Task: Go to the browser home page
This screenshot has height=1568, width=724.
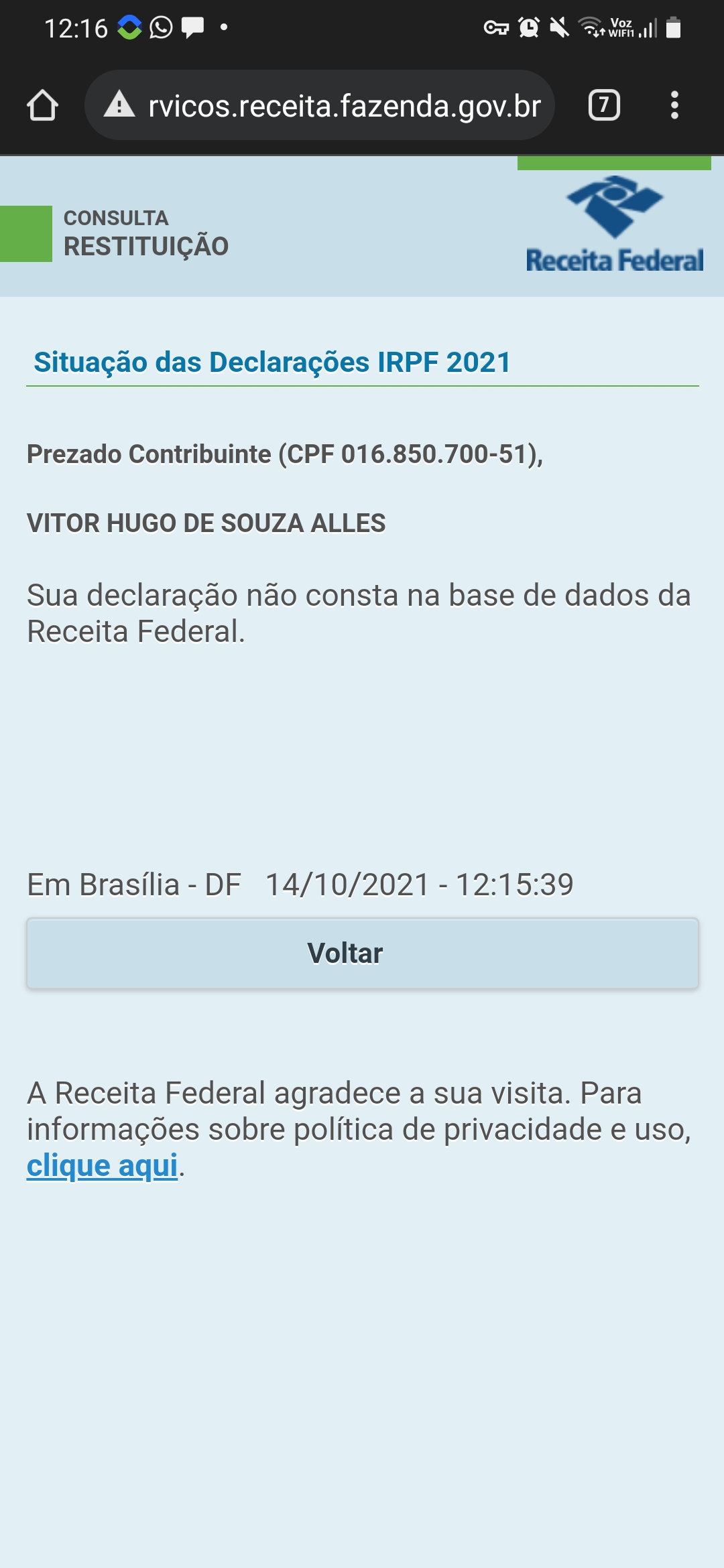Action: pos(42,105)
